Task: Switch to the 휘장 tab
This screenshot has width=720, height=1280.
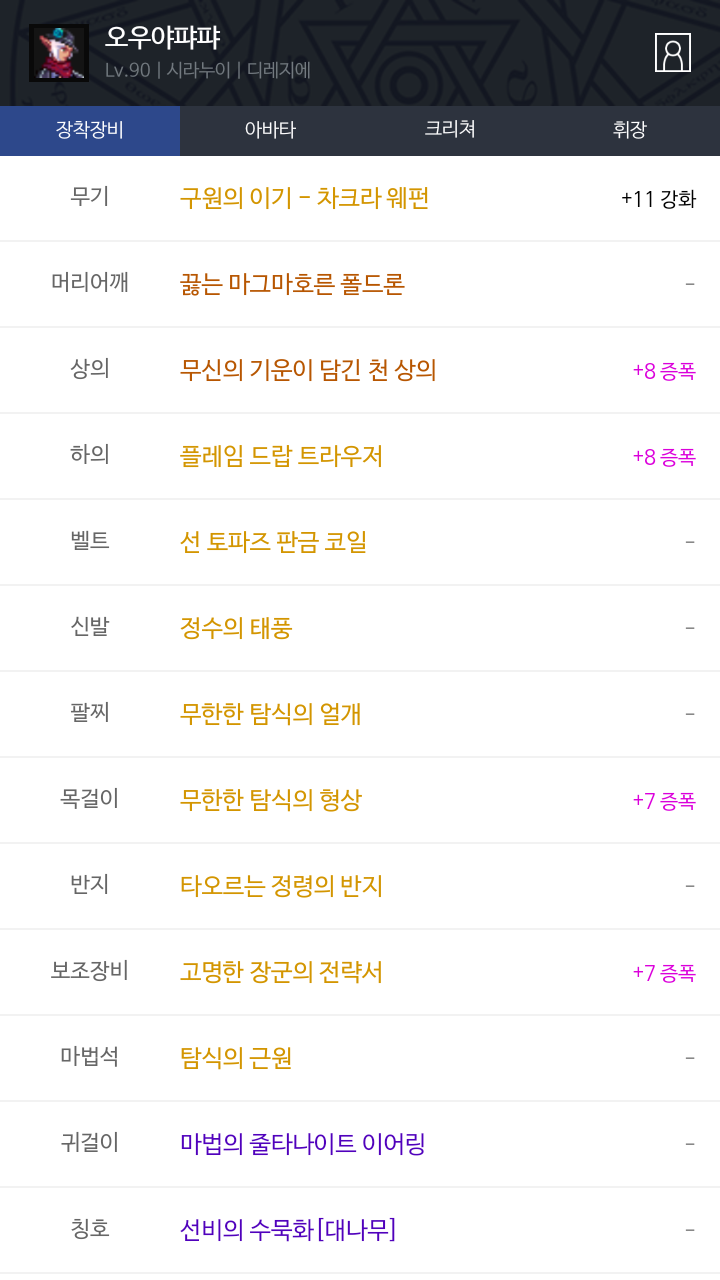Action: (x=630, y=130)
